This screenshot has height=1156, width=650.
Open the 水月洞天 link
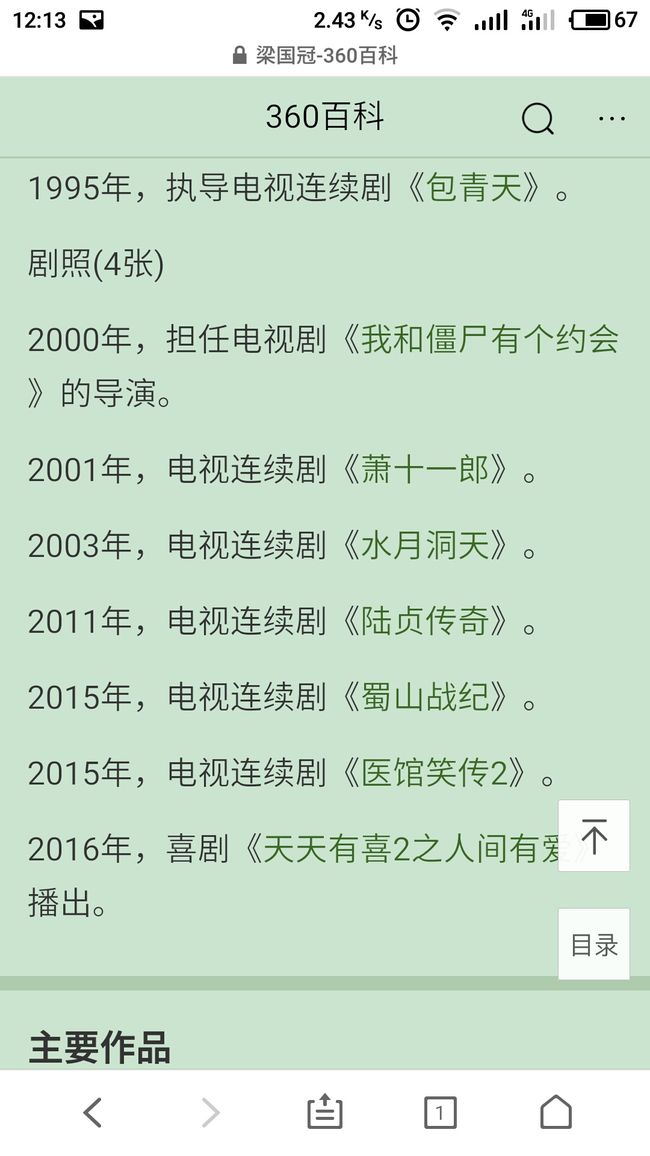pos(425,546)
